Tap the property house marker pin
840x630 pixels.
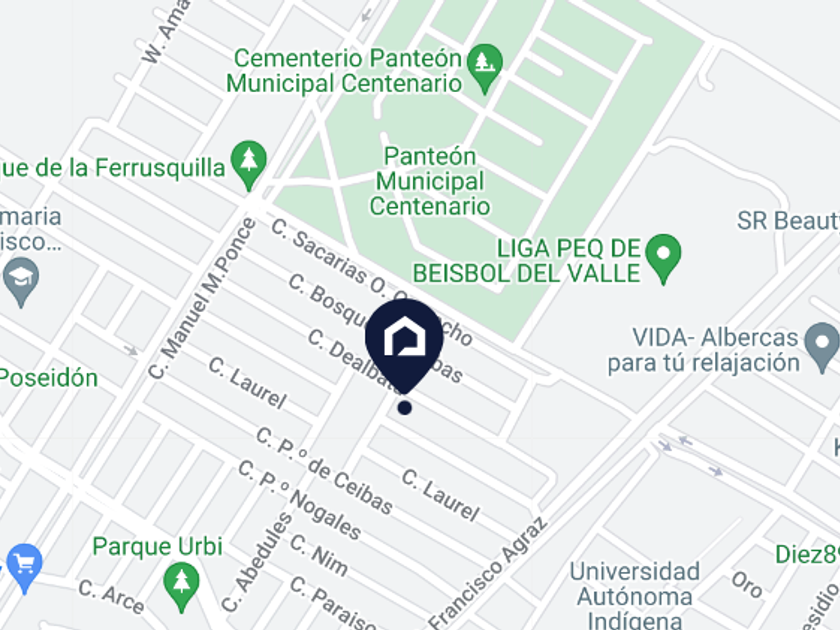(x=404, y=348)
